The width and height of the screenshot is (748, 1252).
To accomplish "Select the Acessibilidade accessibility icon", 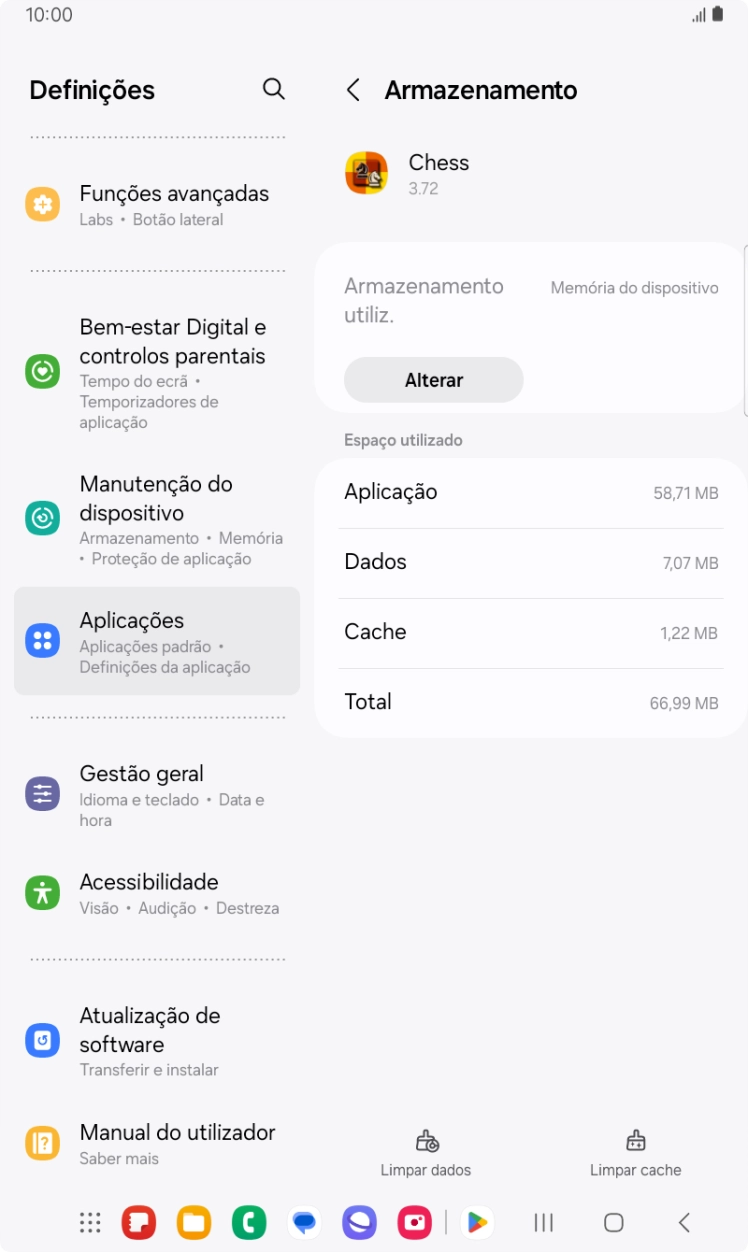I will pos(42,892).
